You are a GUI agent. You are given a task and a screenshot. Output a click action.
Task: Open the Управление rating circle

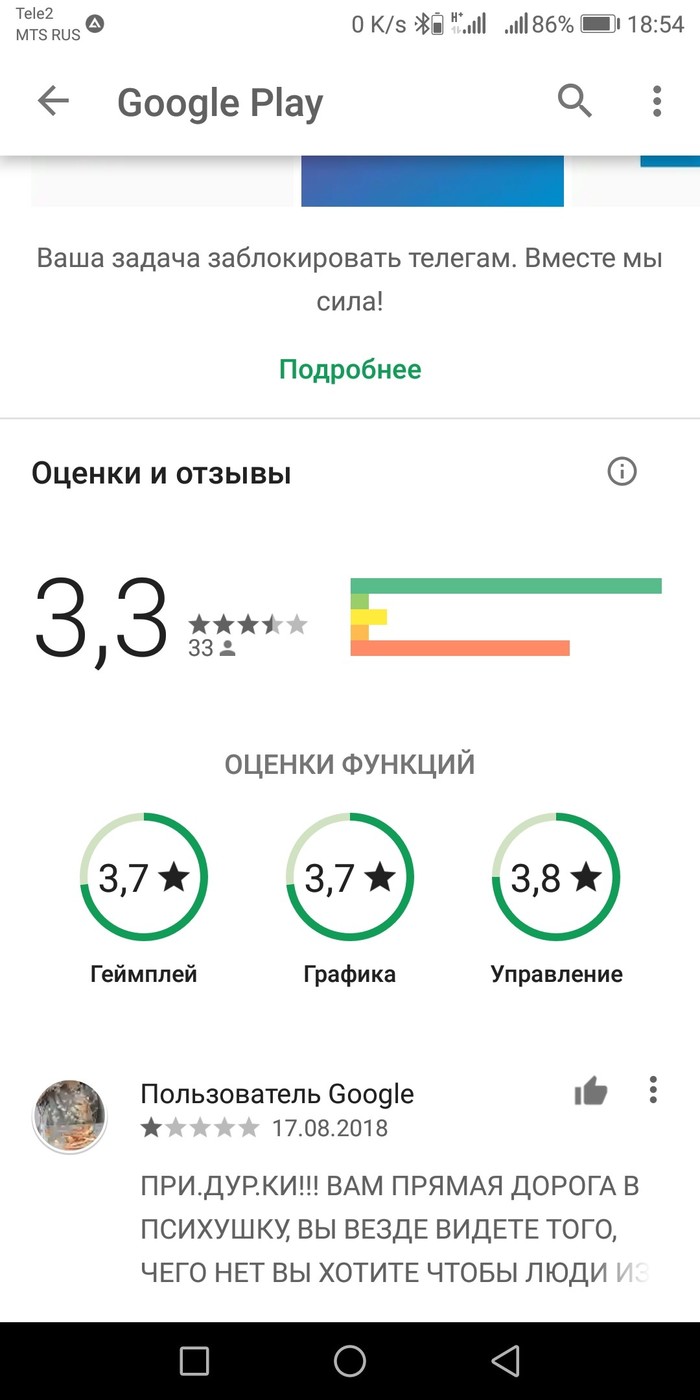coord(556,877)
